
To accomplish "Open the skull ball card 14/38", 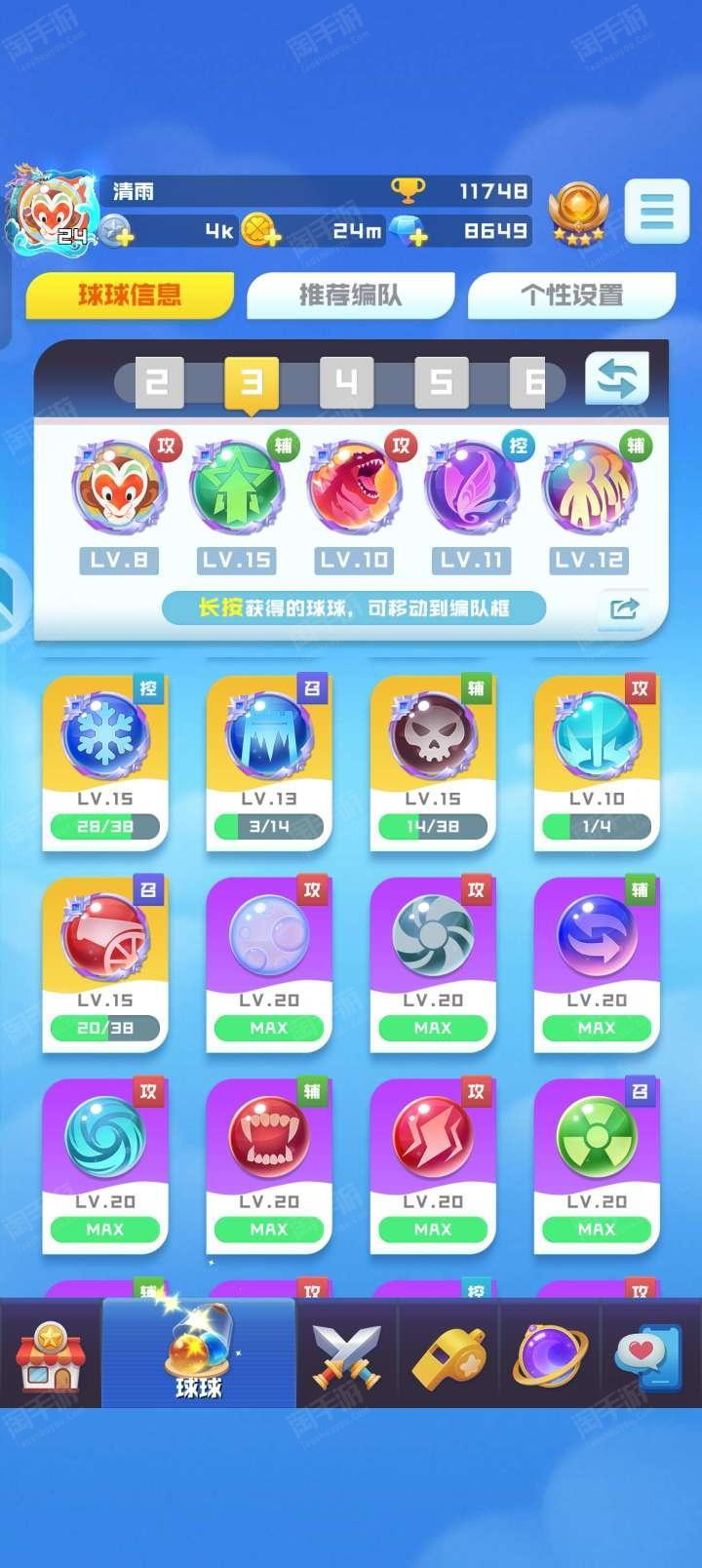I will click(x=433, y=764).
